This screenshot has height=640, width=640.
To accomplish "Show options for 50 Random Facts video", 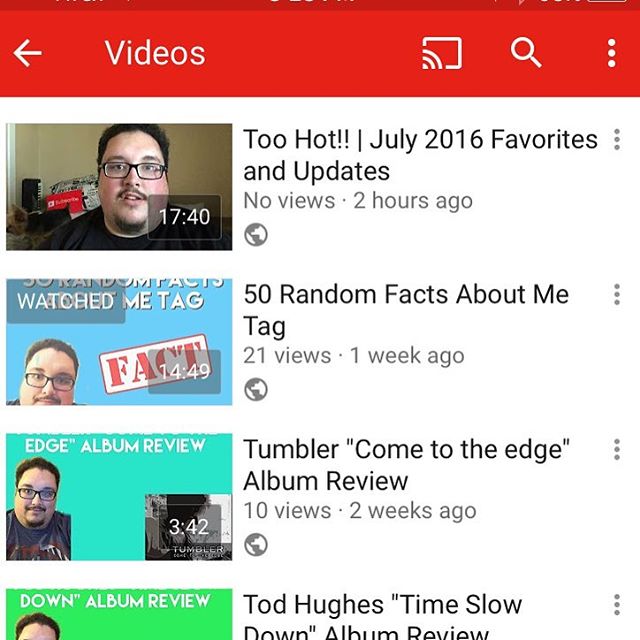I will click(616, 295).
